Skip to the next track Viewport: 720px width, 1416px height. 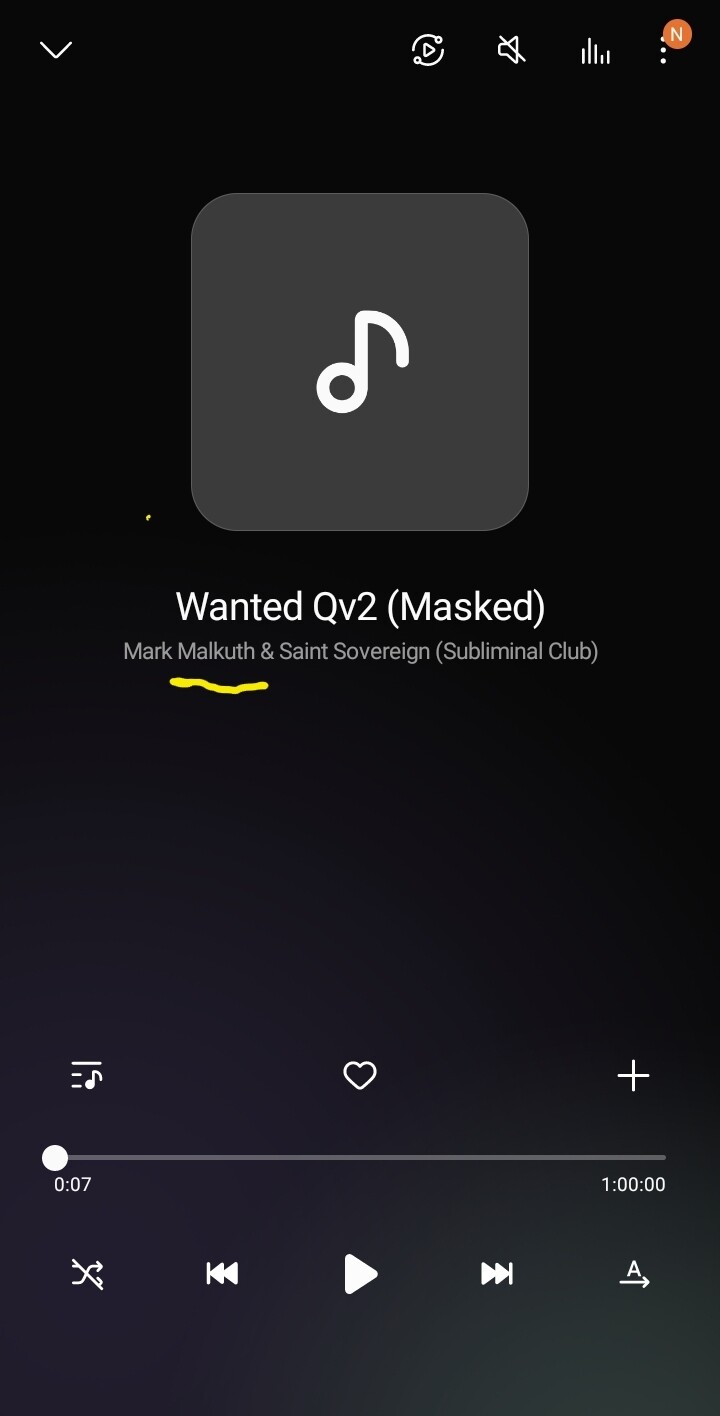coord(497,1273)
